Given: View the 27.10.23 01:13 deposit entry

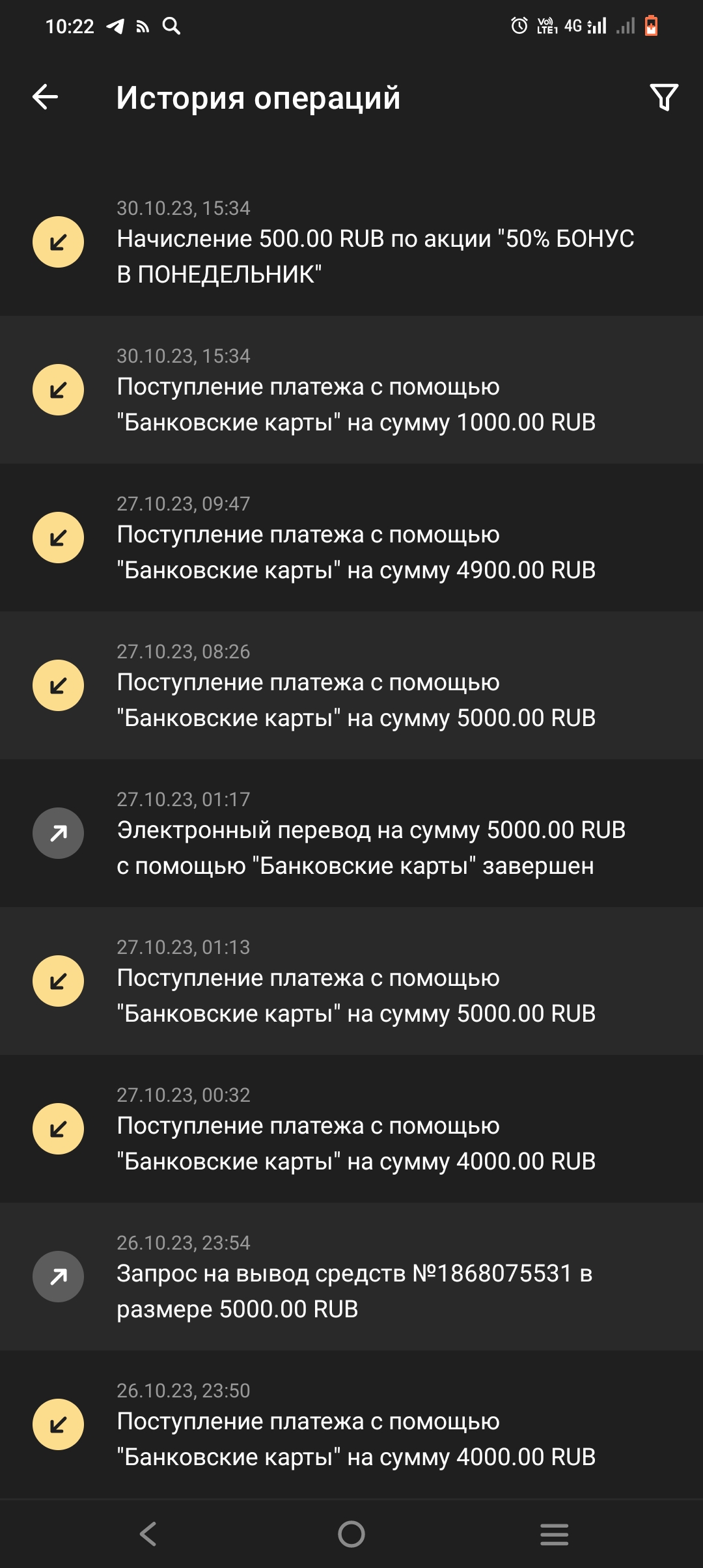Looking at the screenshot, I should pyautogui.click(x=351, y=981).
